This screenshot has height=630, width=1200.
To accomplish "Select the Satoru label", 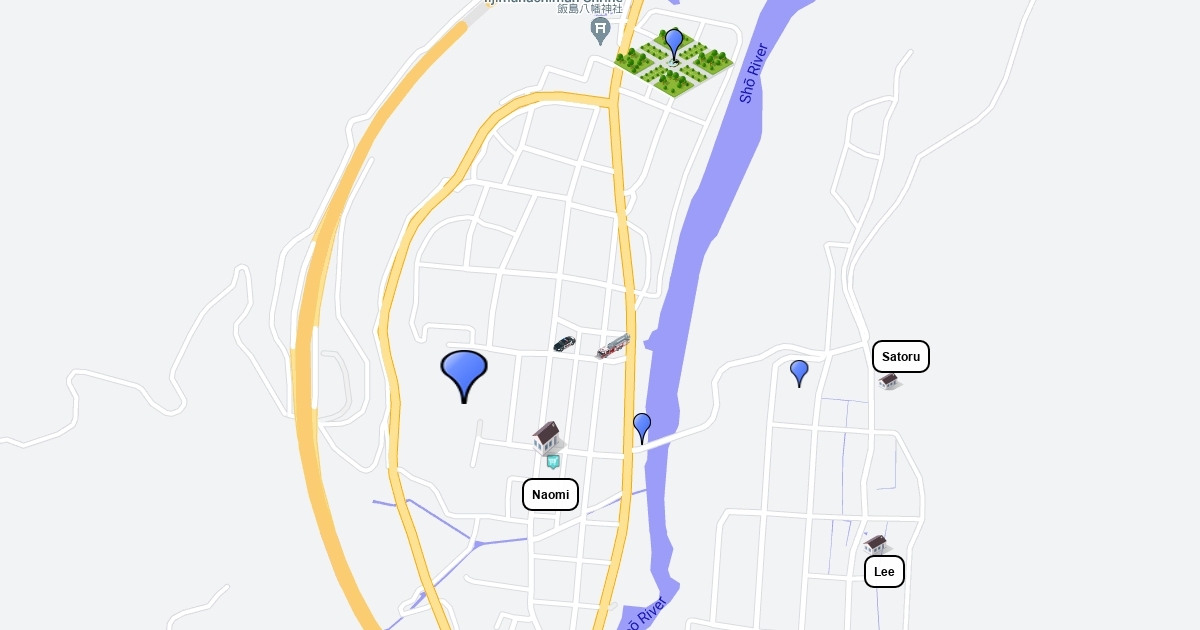I will point(900,356).
